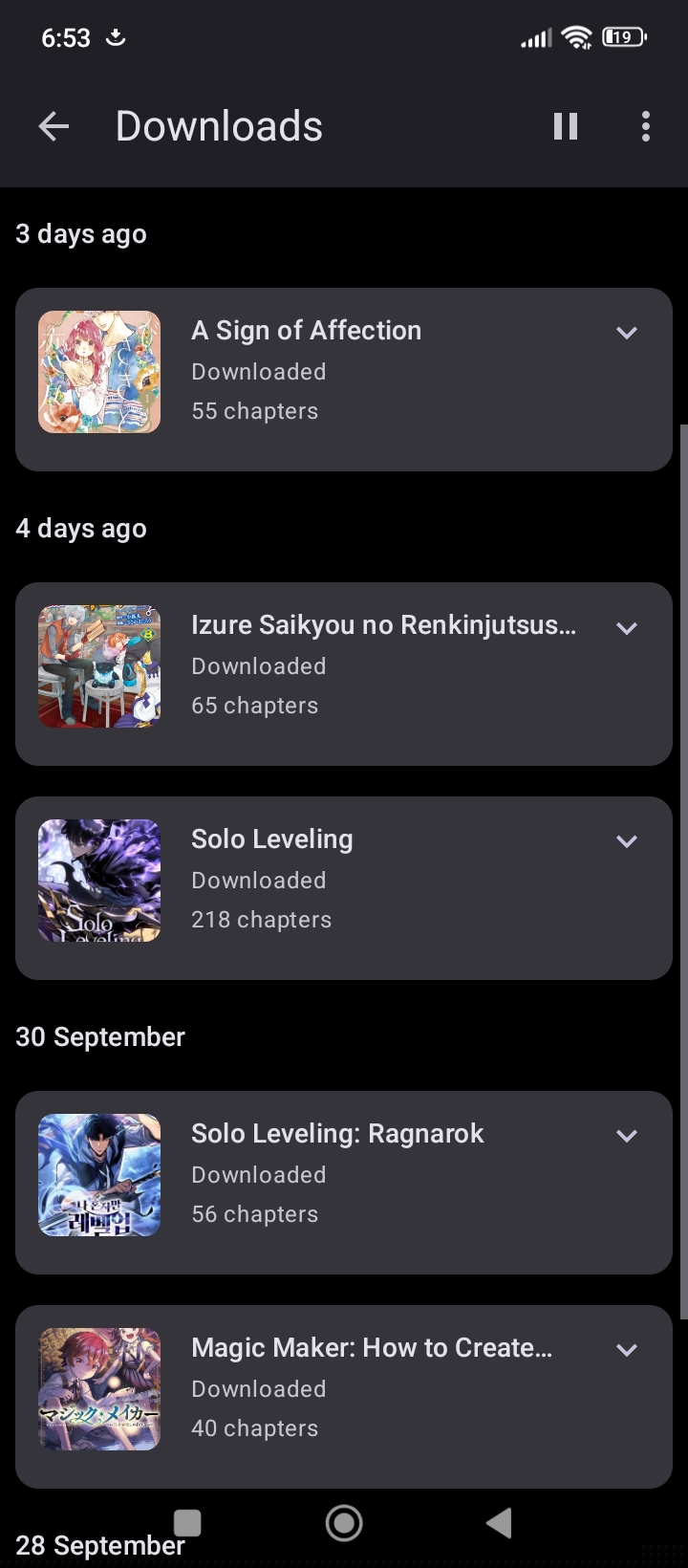This screenshot has width=688, height=1568.
Task: Expand A Sign of Affection chapters
Action: pyautogui.click(x=627, y=333)
